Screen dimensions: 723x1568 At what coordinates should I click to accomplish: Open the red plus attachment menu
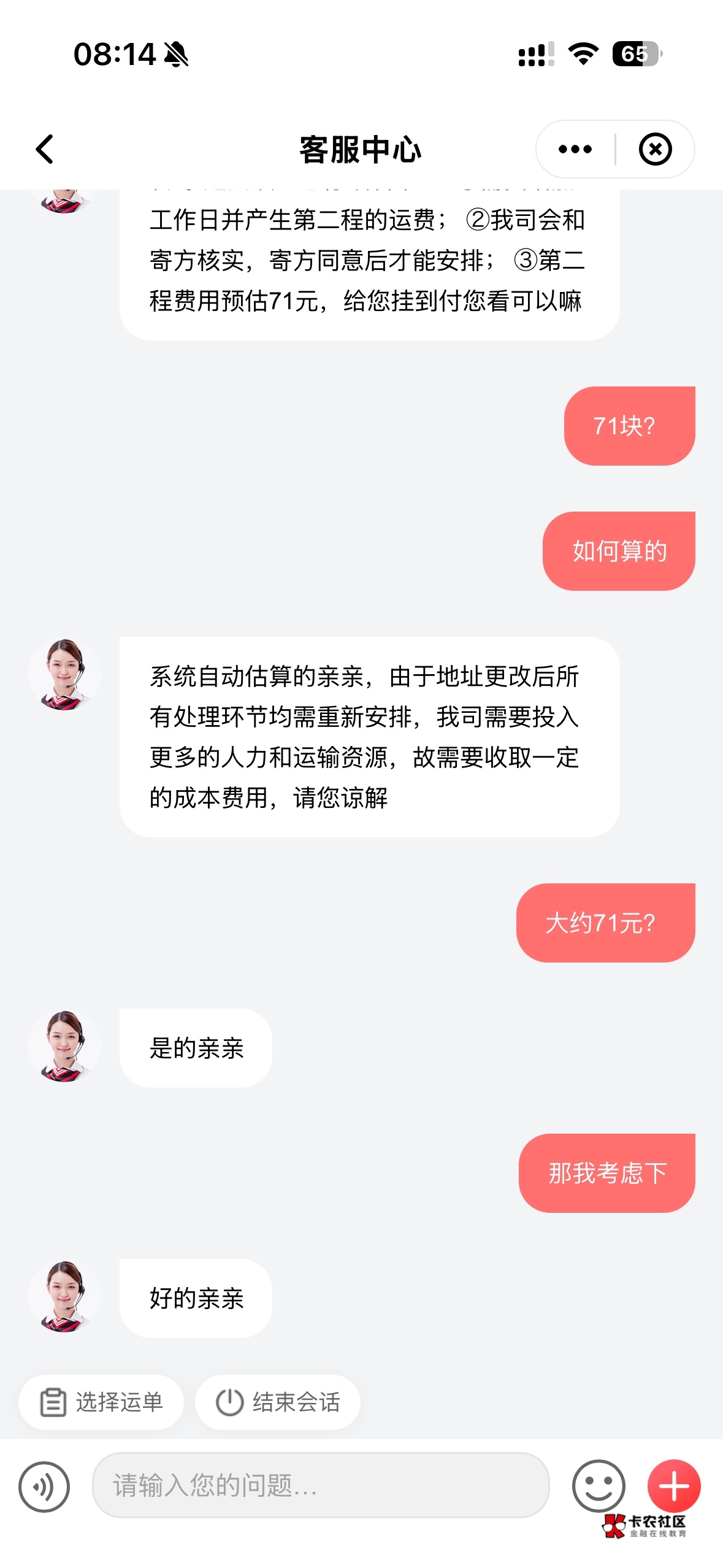(x=674, y=1486)
